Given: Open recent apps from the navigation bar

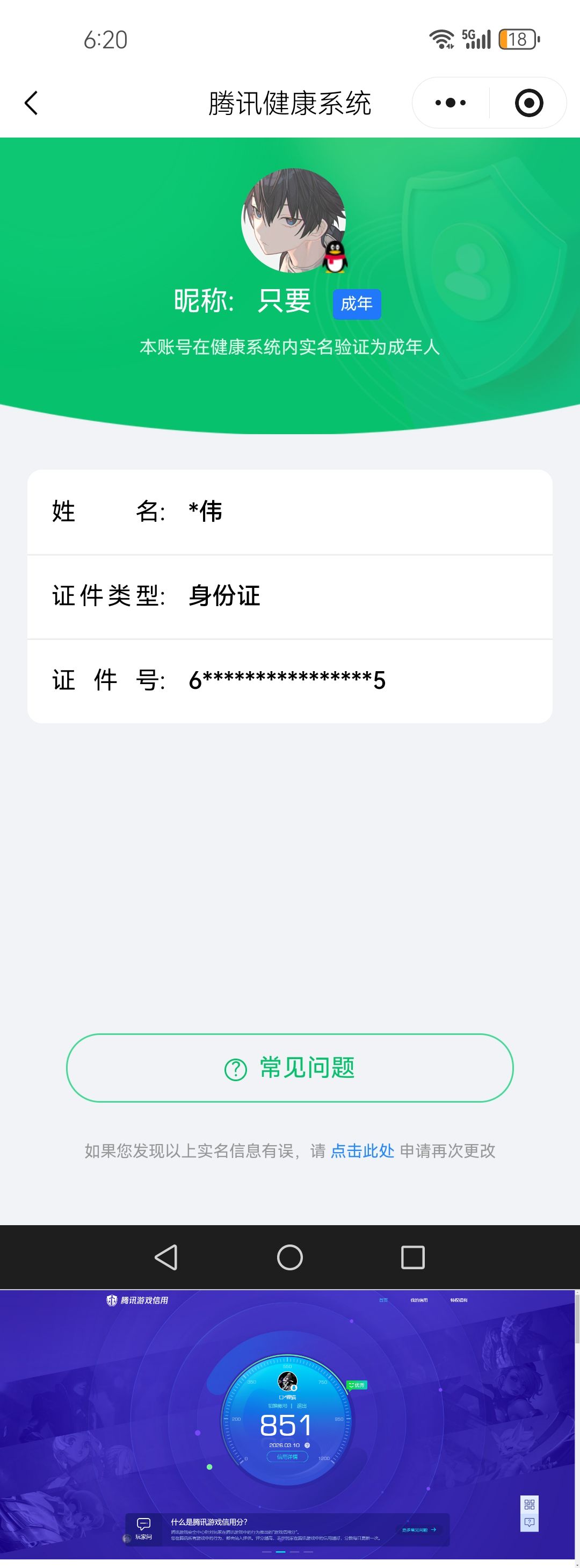Looking at the screenshot, I should pyautogui.click(x=412, y=1257).
